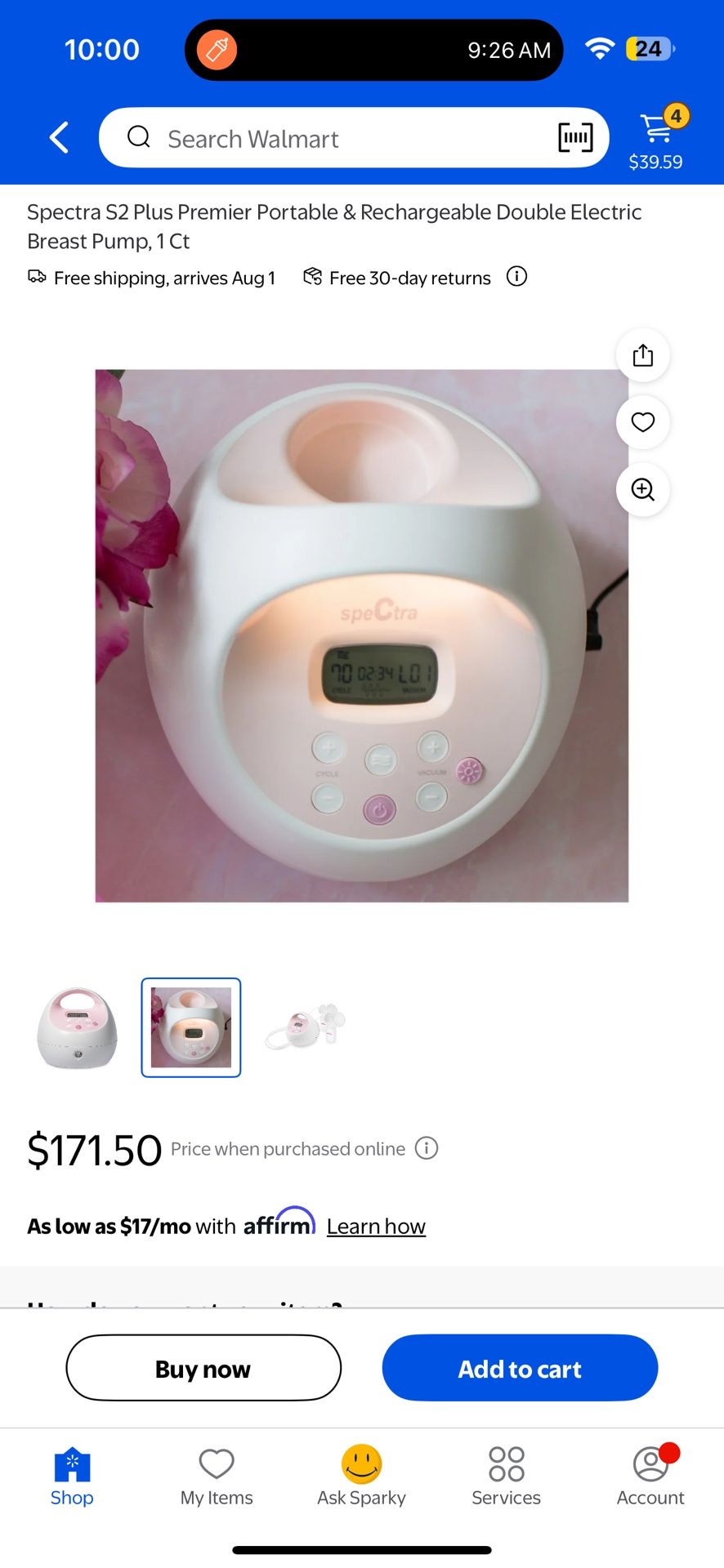Select the first product thumbnail image
This screenshot has height=1568, width=724.
pos(77,1027)
